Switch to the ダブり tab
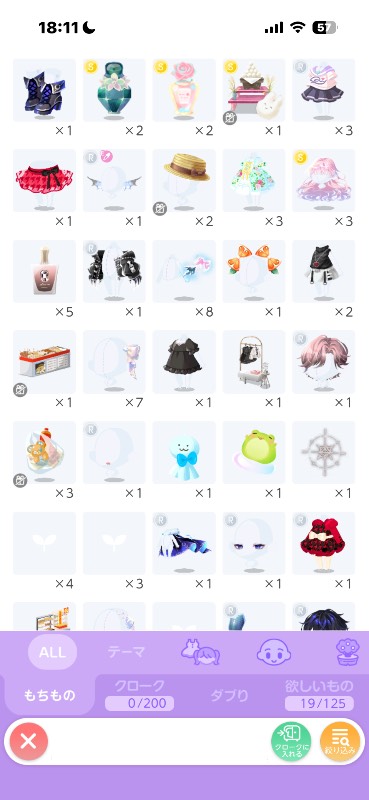 [x=229, y=695]
